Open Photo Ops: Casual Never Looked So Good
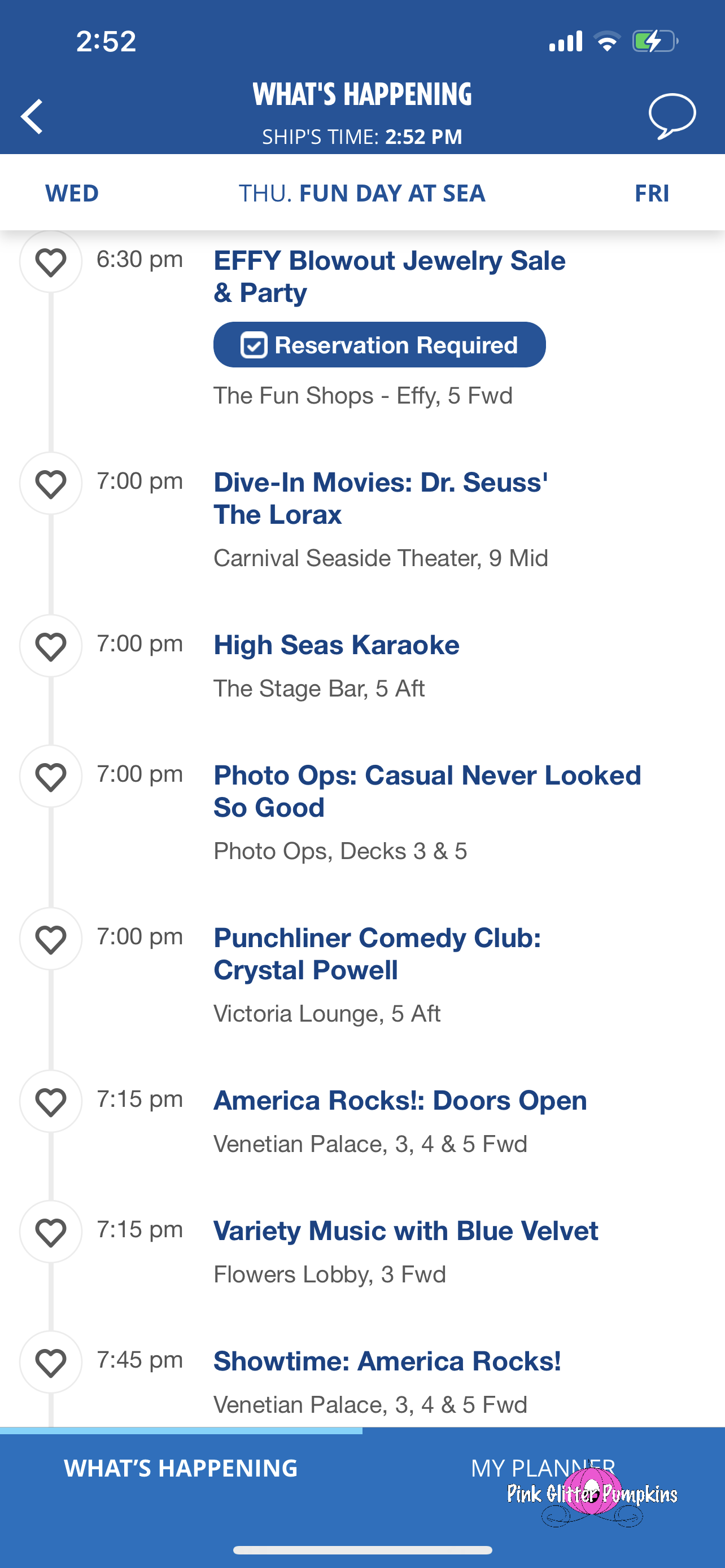The height and width of the screenshot is (1568, 725). 427,791
